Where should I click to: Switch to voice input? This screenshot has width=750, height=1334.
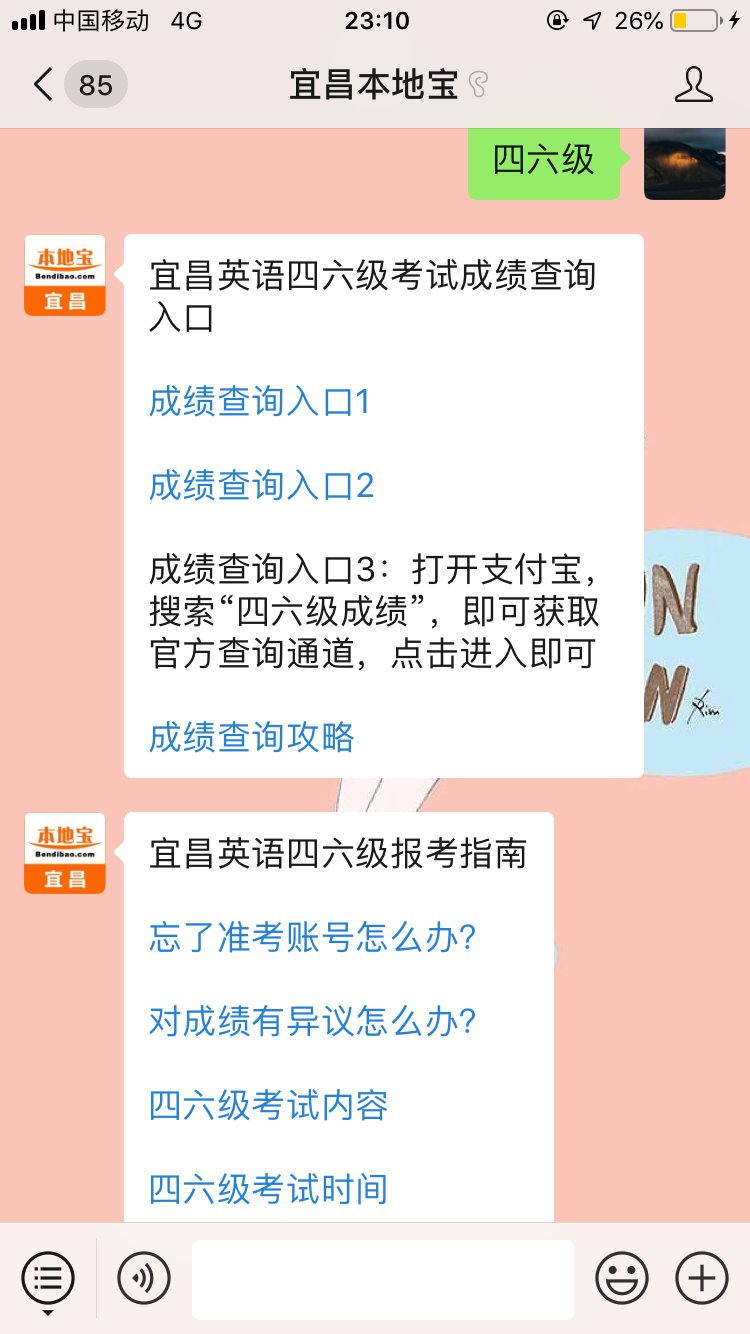point(143,1278)
